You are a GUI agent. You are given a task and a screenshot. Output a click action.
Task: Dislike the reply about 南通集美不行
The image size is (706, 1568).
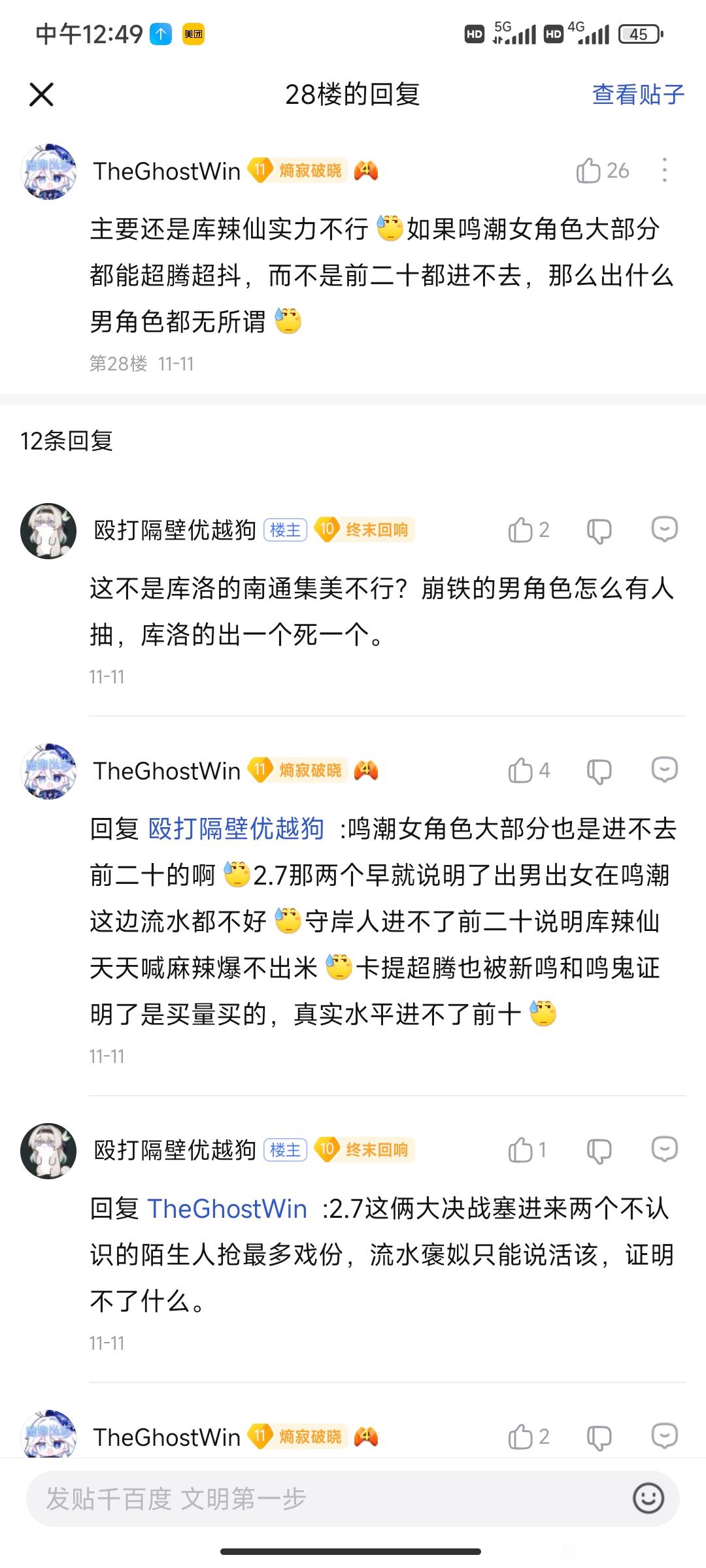coord(599,531)
